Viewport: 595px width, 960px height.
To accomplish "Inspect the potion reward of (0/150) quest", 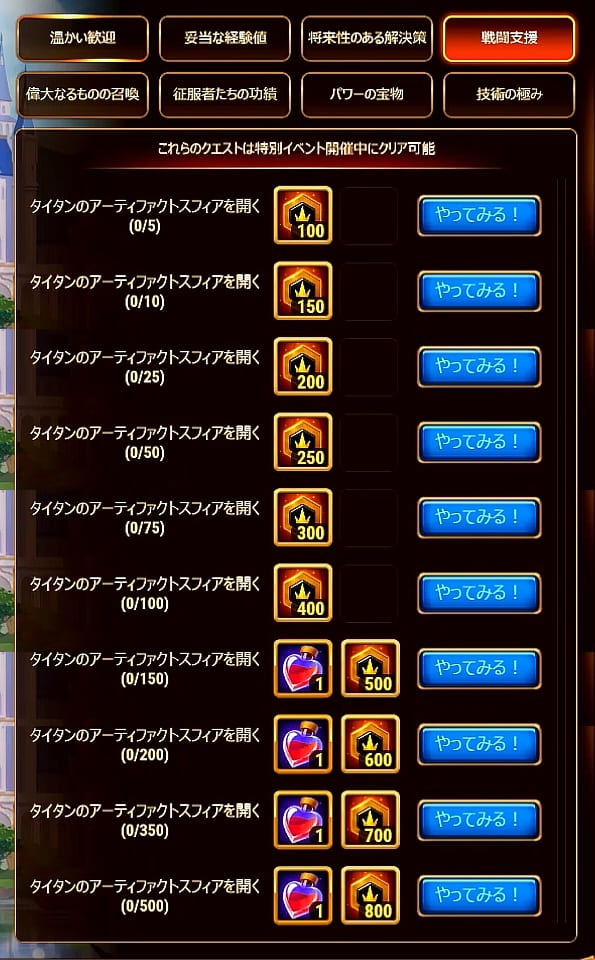I will 303,669.
